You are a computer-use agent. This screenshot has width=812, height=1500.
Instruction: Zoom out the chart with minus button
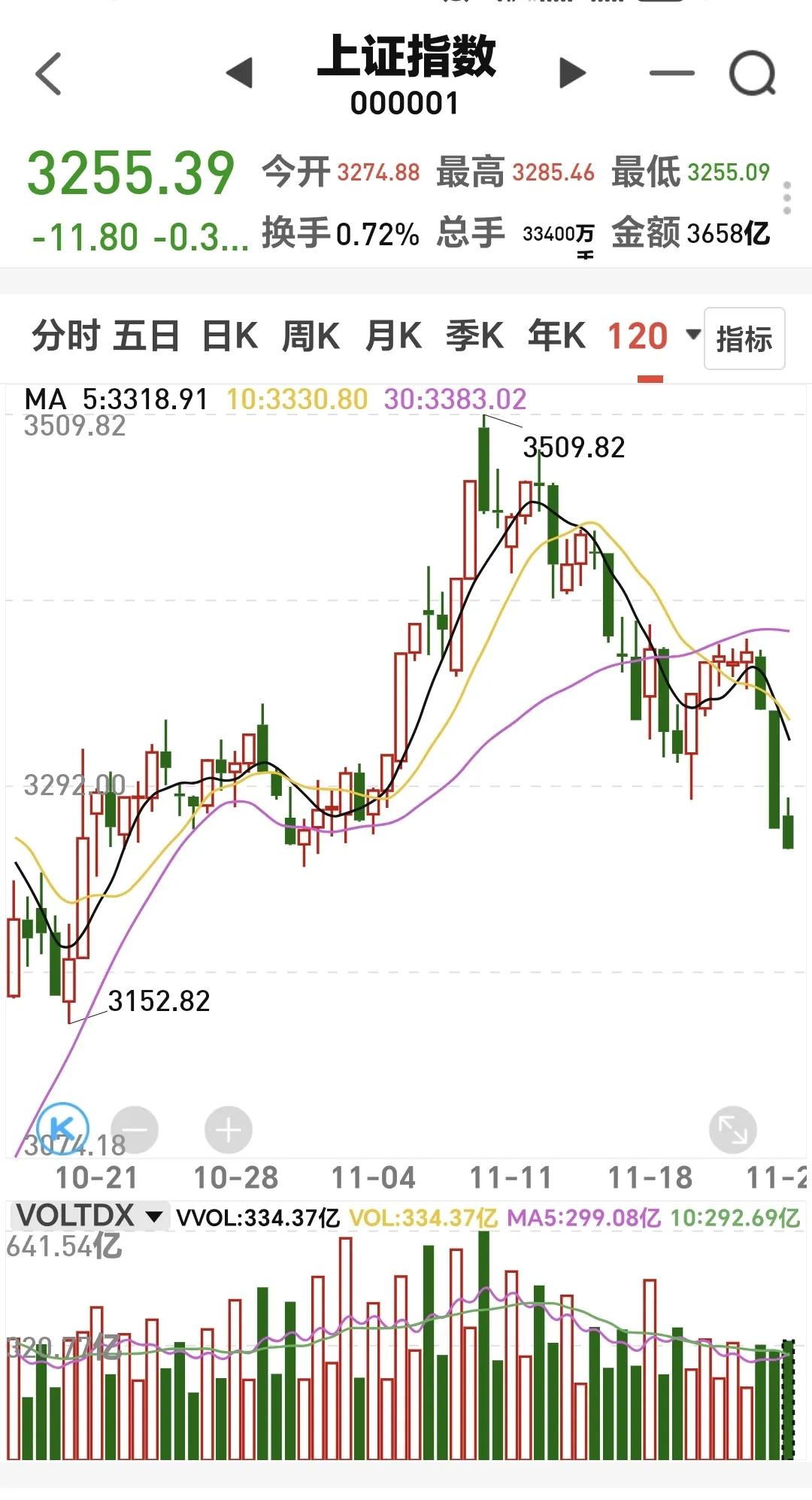point(135,1130)
